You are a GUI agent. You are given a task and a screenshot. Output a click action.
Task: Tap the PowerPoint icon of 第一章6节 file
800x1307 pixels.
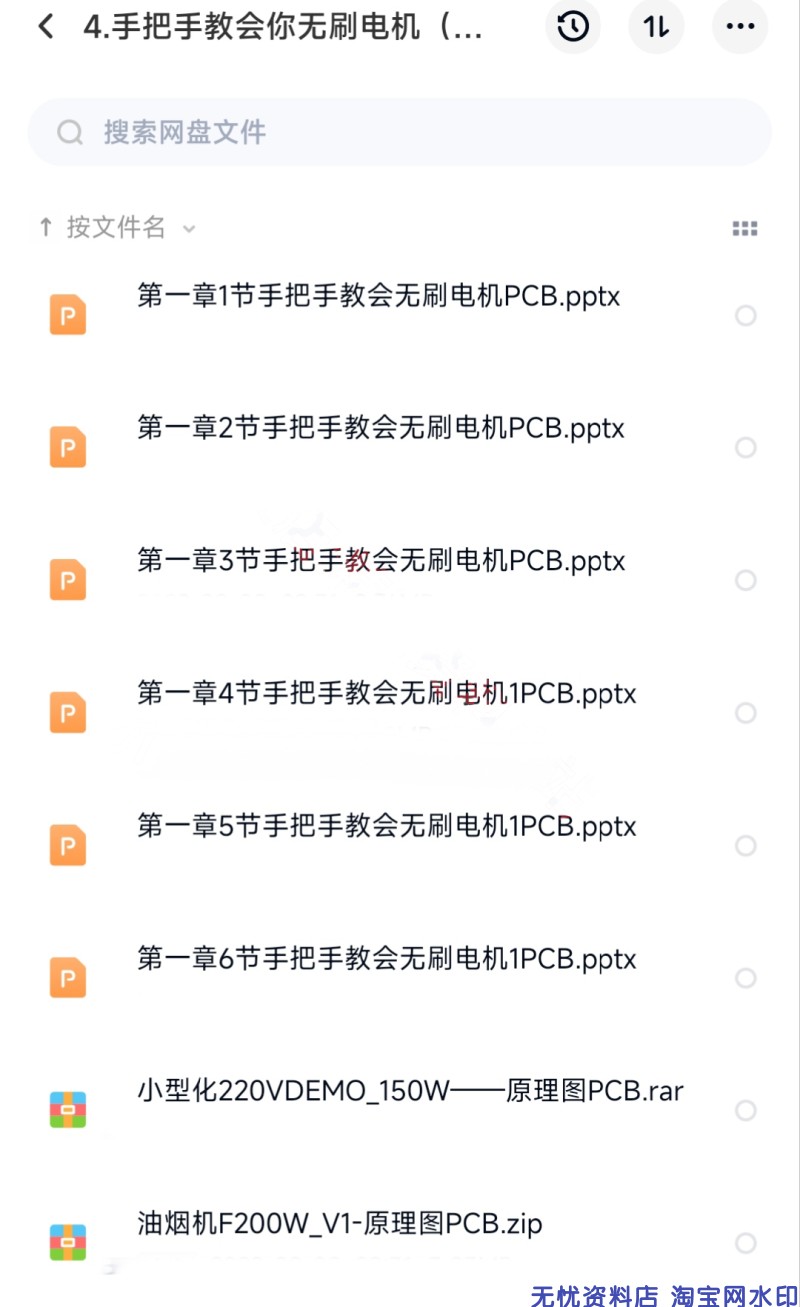[x=66, y=978]
